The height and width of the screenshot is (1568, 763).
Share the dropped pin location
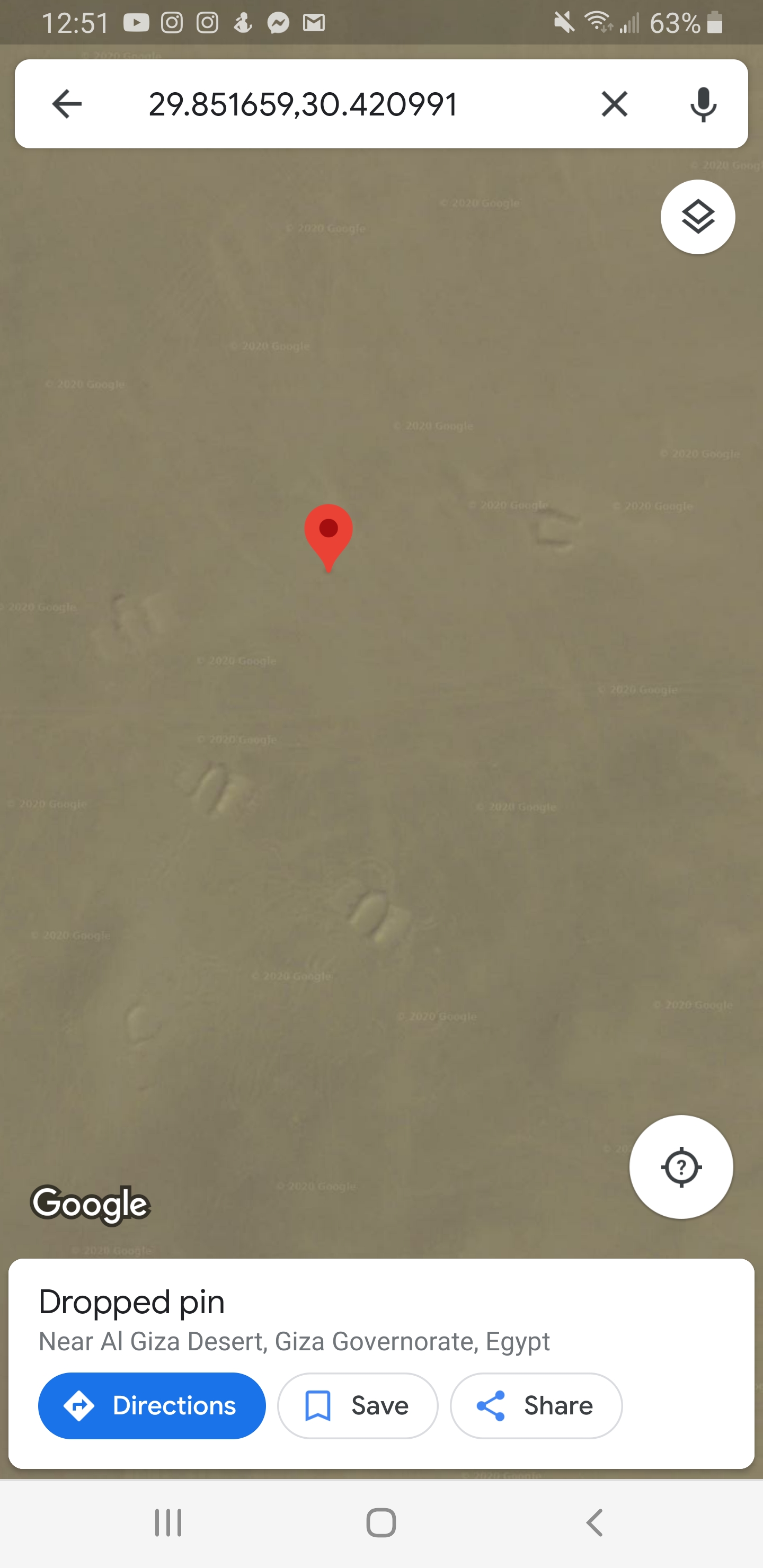tap(535, 1405)
